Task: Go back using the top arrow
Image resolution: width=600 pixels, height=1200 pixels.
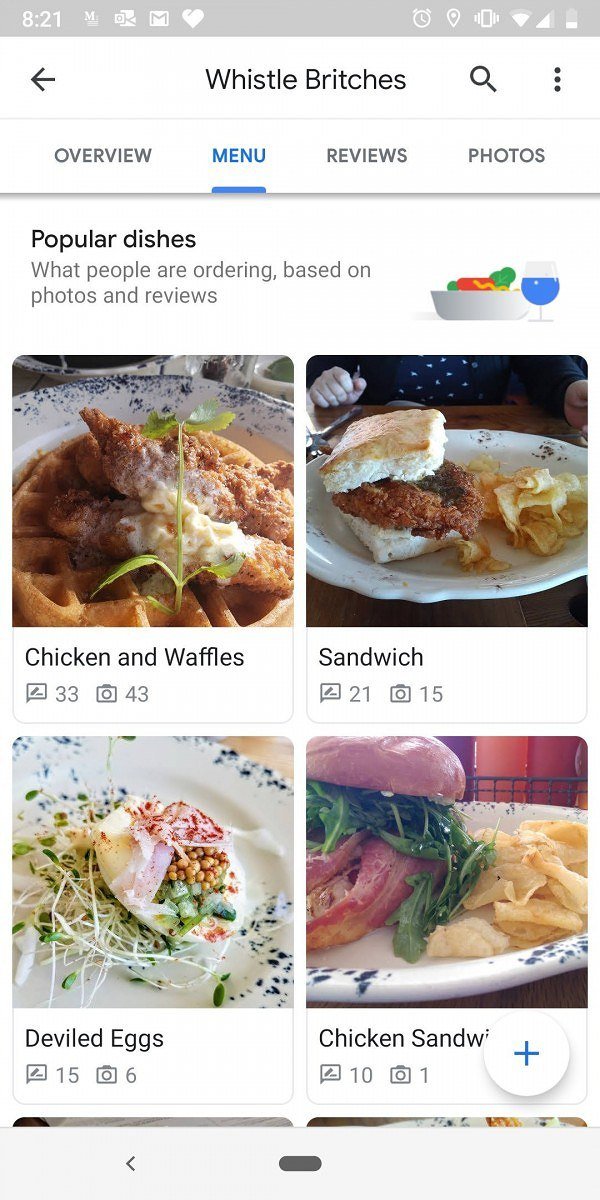Action: [43, 80]
